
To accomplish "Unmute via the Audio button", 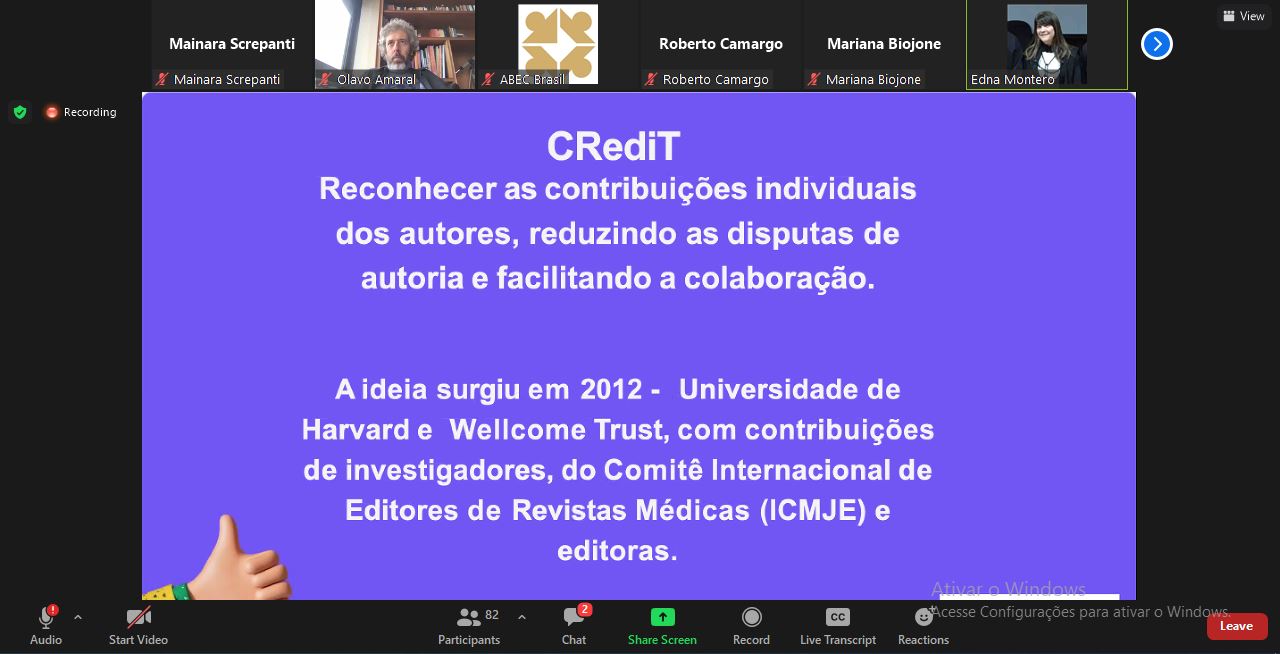I will [46, 626].
